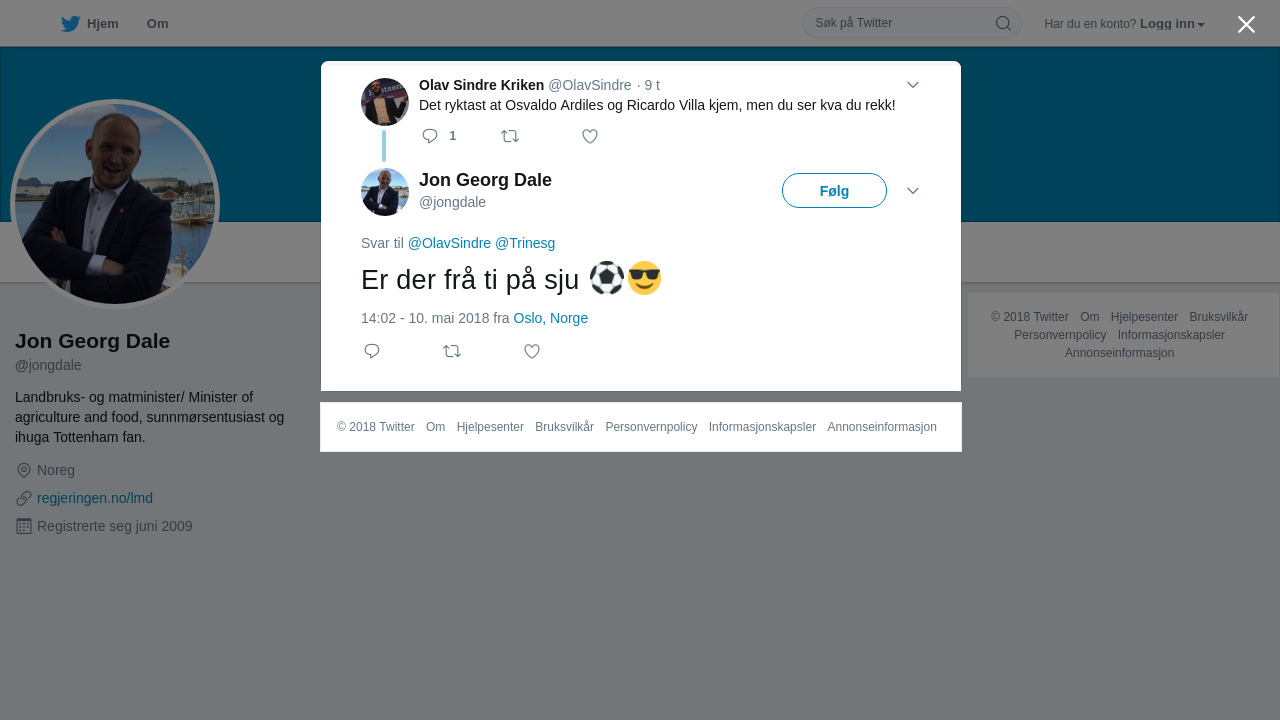Reply to Jon Georg Dale's tweet
The width and height of the screenshot is (1280, 720).
(x=372, y=351)
